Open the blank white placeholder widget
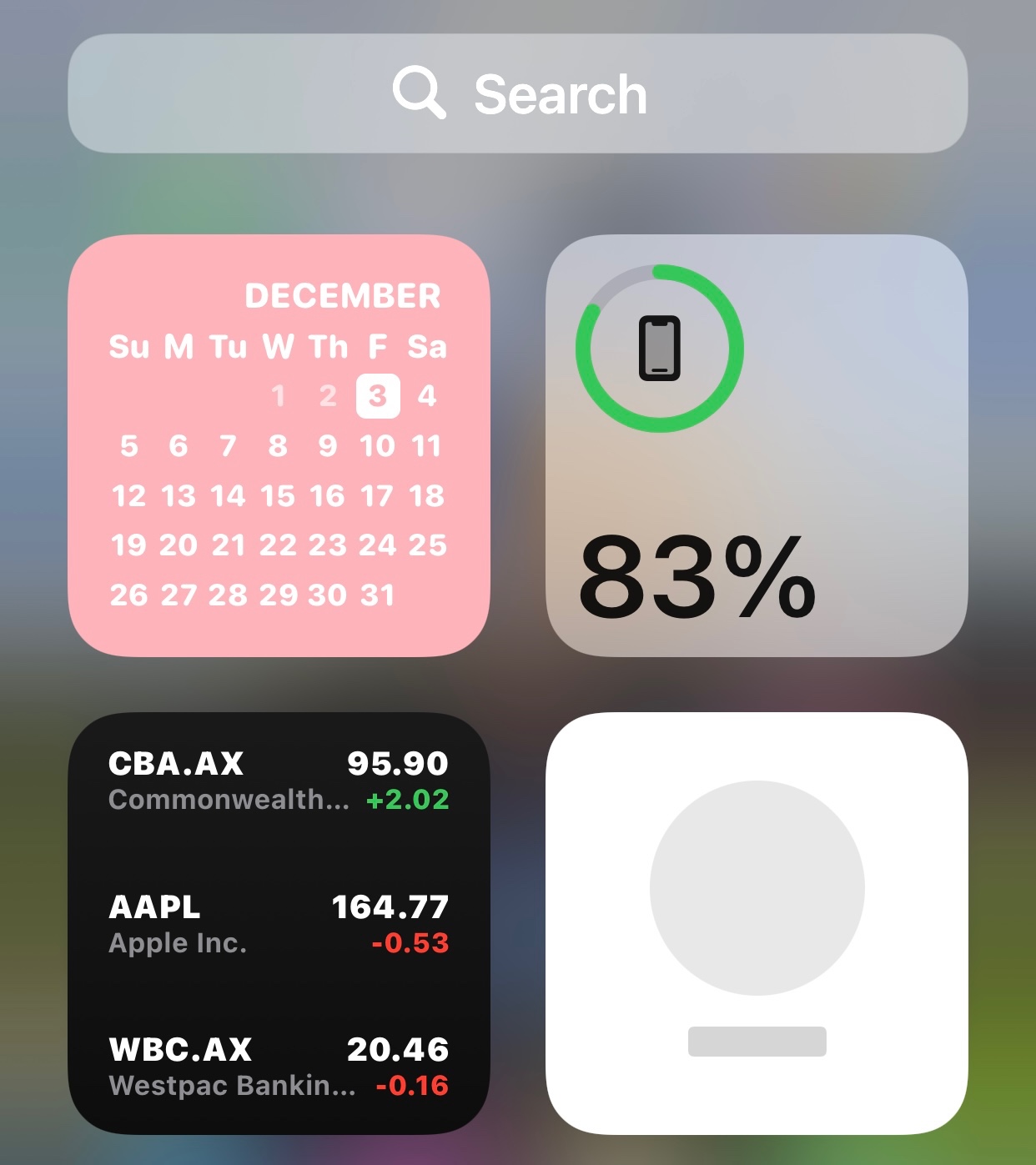 [757, 923]
